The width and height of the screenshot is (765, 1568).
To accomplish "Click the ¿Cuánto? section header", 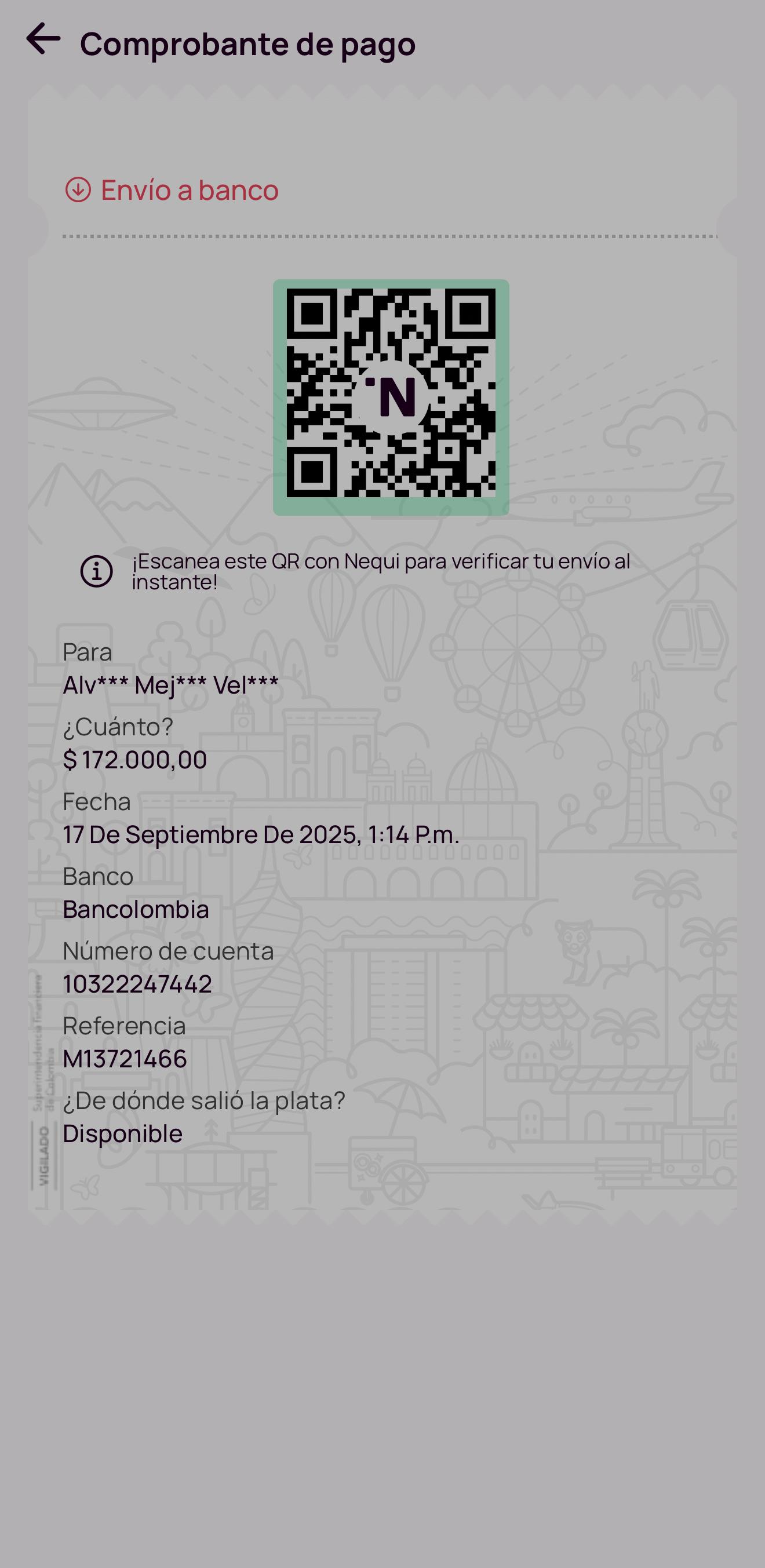I will [x=119, y=726].
